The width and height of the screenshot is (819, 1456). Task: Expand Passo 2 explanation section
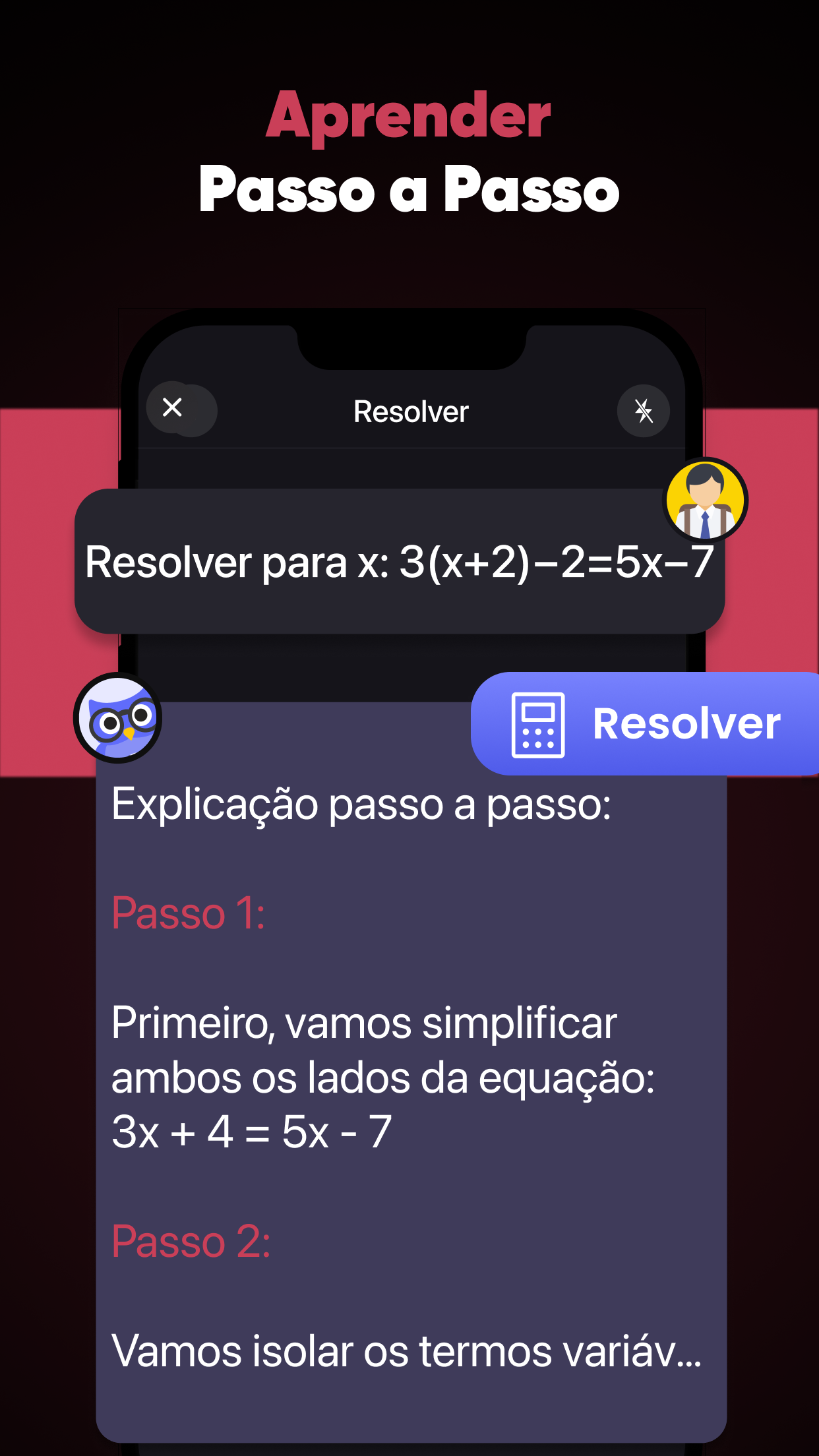tap(192, 1238)
